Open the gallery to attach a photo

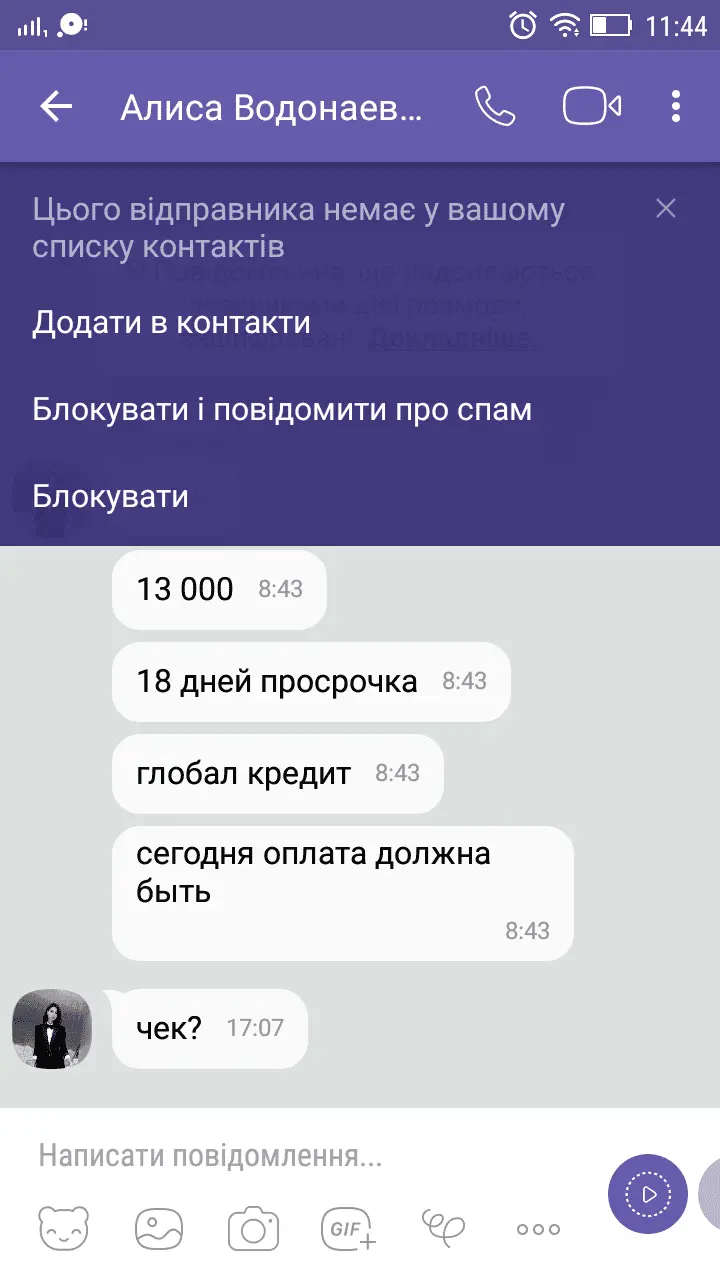[x=158, y=1227]
